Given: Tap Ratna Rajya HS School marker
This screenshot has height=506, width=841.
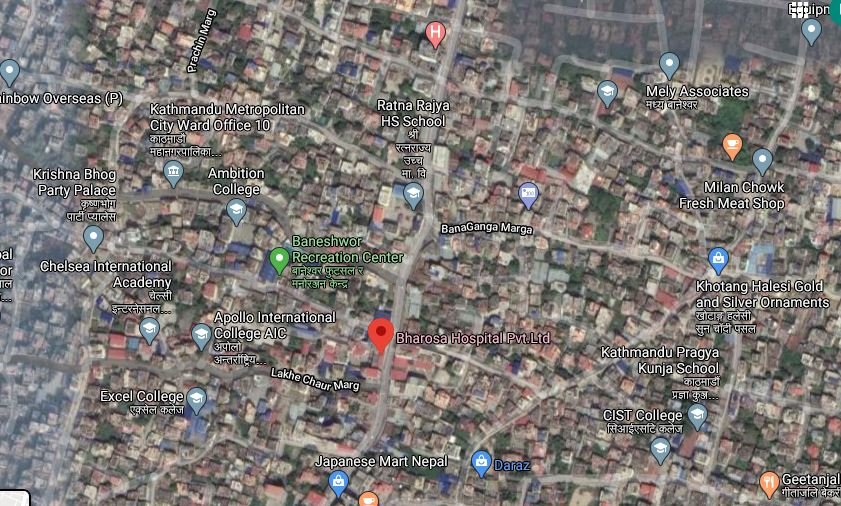Looking at the screenshot, I should (x=413, y=195).
